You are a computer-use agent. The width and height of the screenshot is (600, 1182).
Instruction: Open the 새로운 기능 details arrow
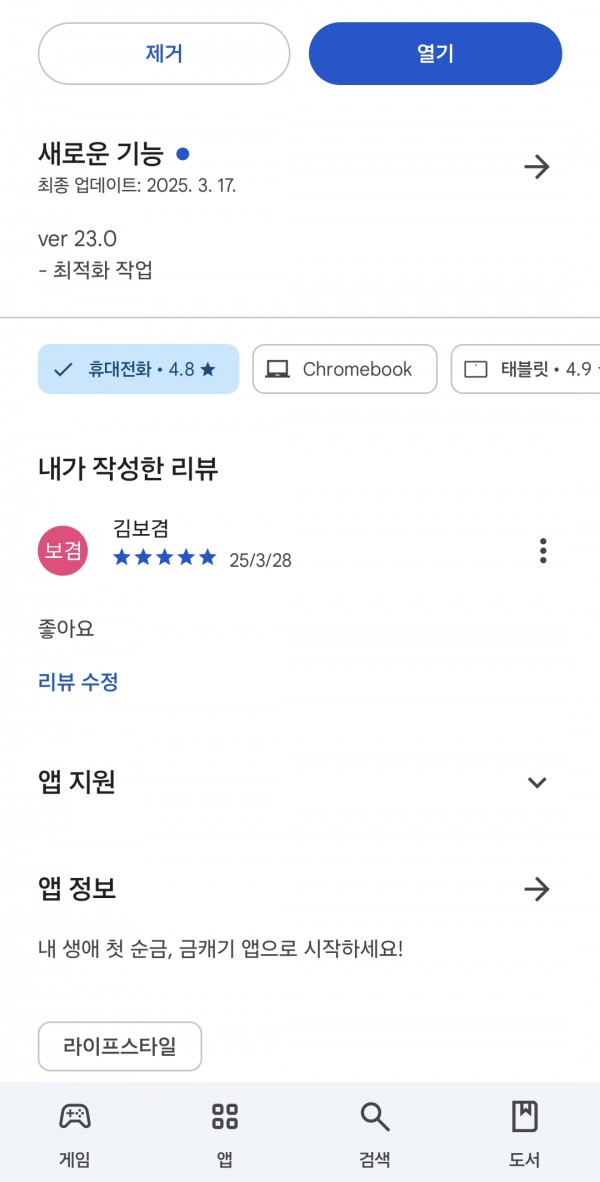click(x=537, y=167)
